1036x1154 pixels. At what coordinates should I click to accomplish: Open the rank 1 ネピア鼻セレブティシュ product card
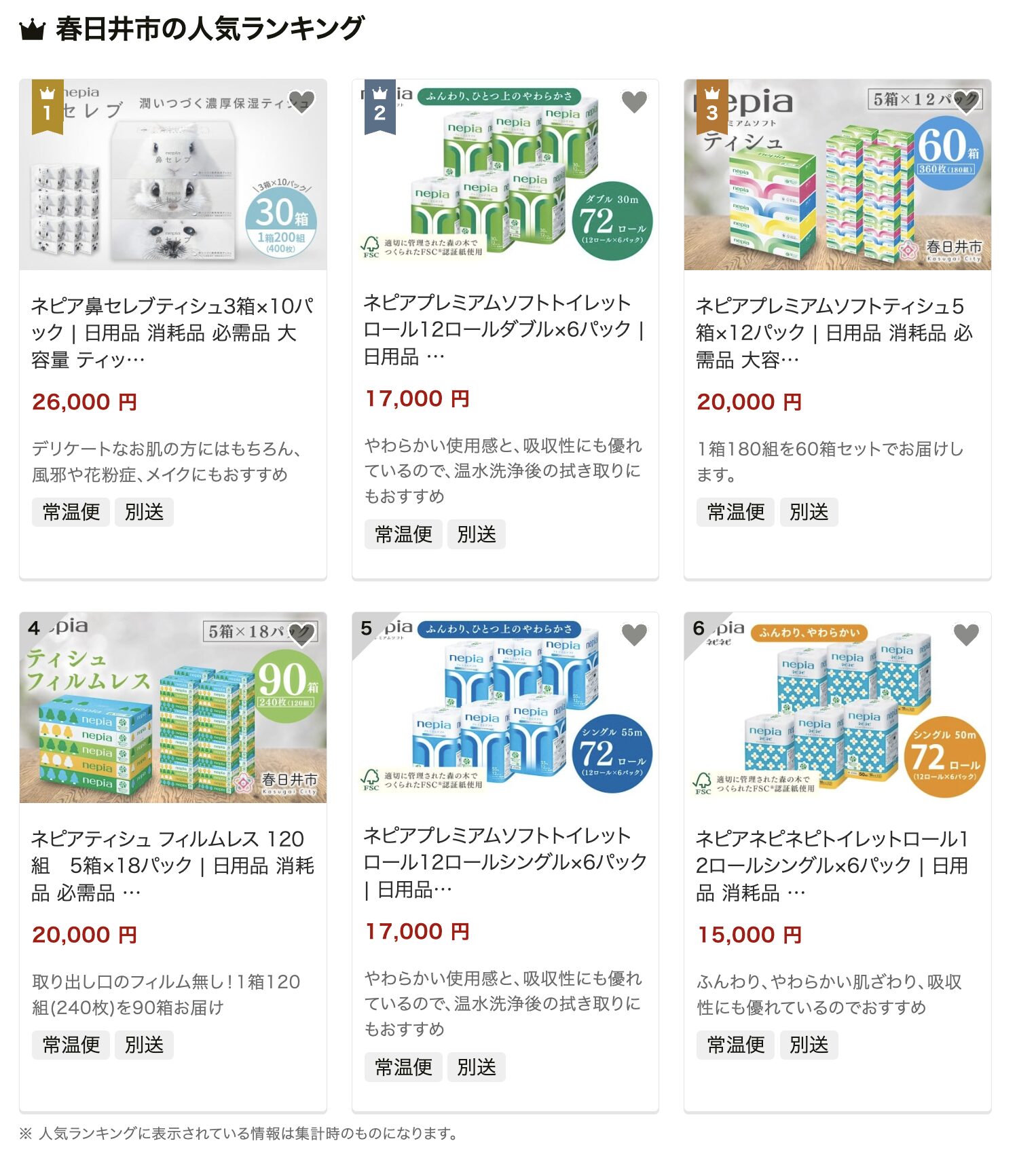pos(172,332)
